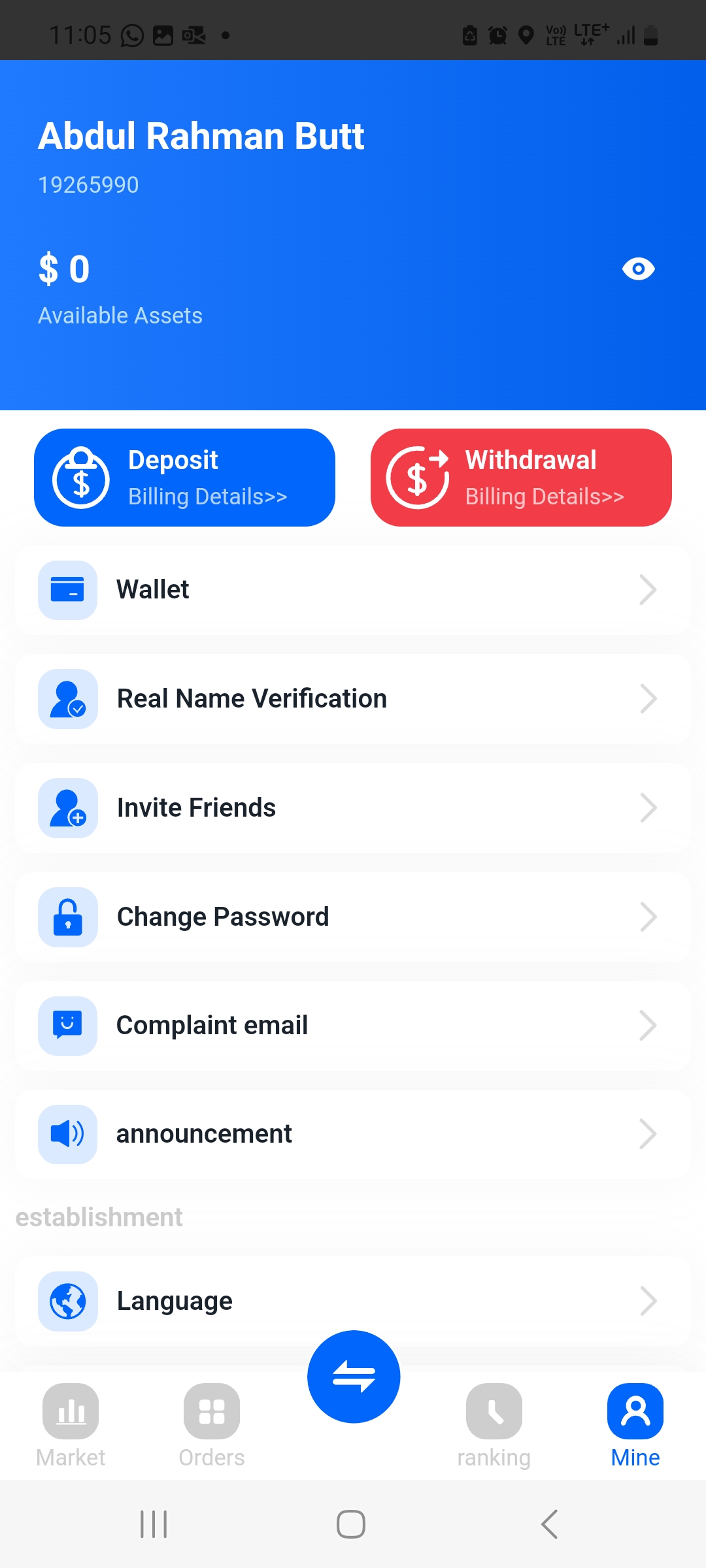Tap the round blue exchange arrows button

354,1377
